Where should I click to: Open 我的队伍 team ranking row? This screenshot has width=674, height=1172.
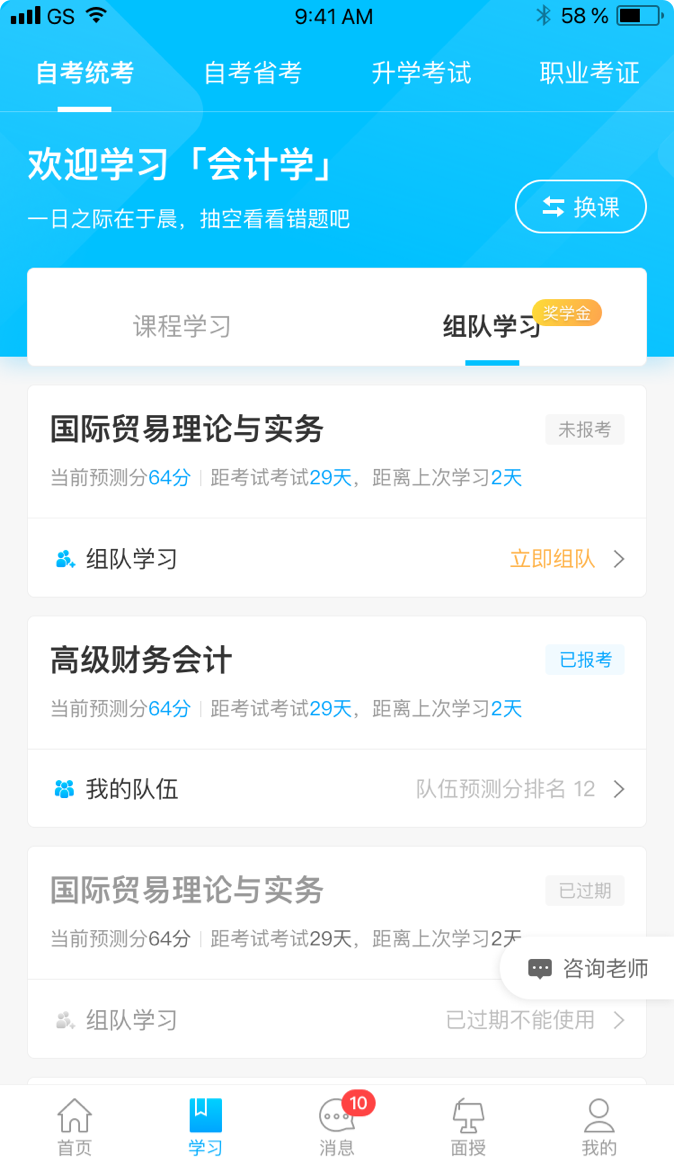tap(336, 789)
